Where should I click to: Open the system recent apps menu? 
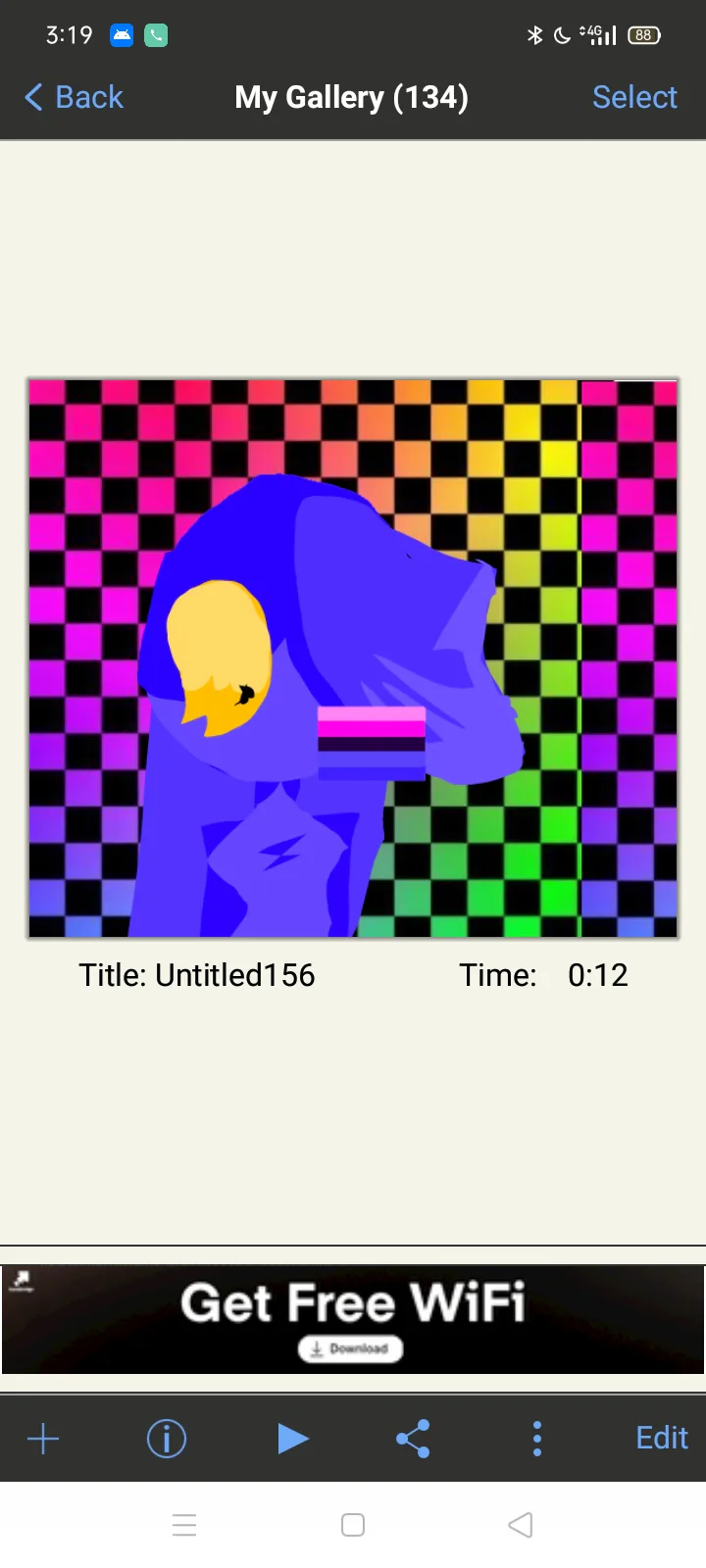(x=184, y=1525)
